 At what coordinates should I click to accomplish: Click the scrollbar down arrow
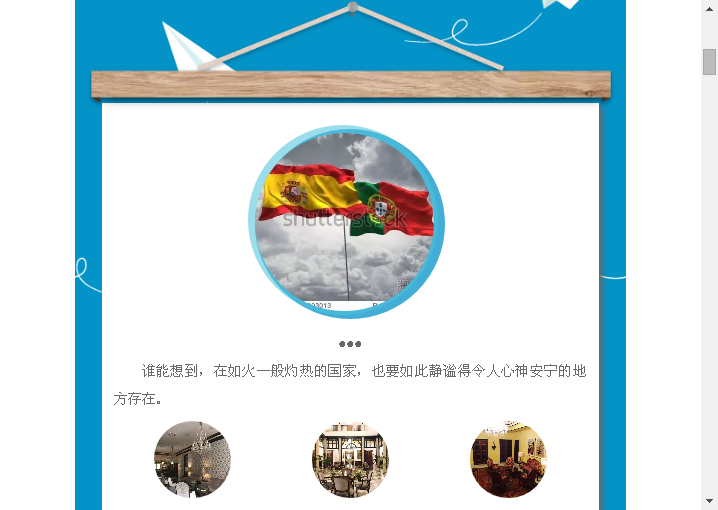point(709,501)
